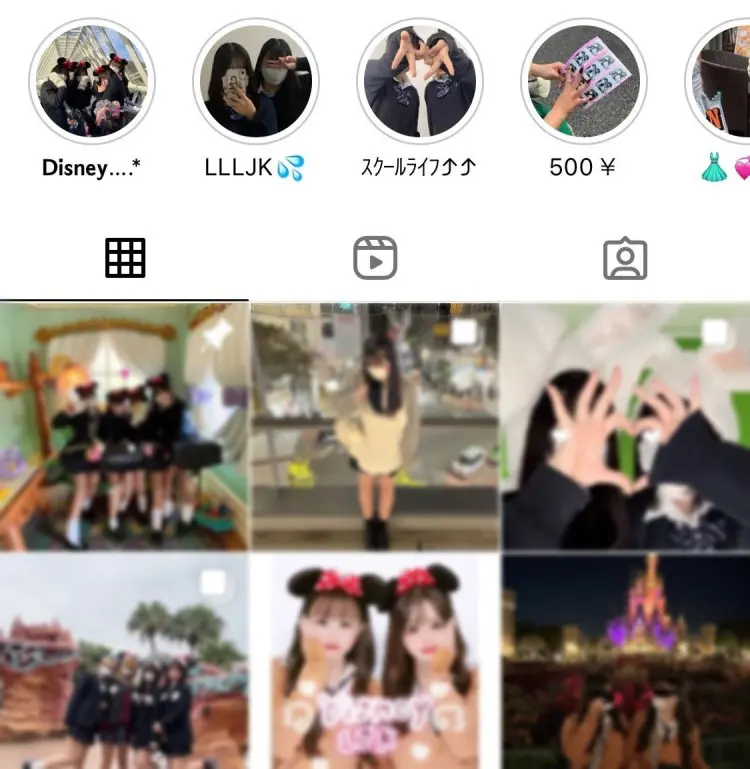Open the post of girl in beige skirt
The width and height of the screenshot is (750, 769).
375,427
